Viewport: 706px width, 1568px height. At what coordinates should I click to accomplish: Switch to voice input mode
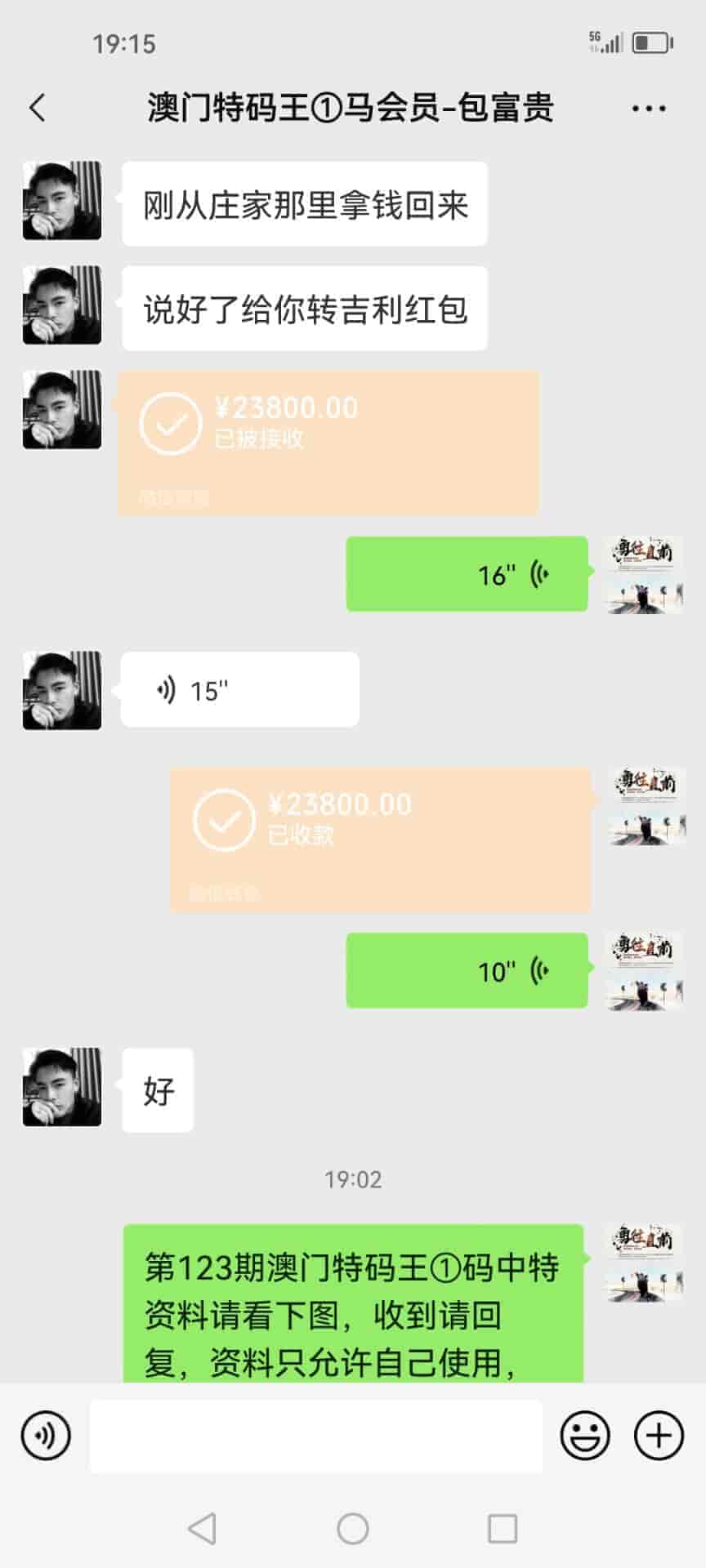tap(46, 1435)
